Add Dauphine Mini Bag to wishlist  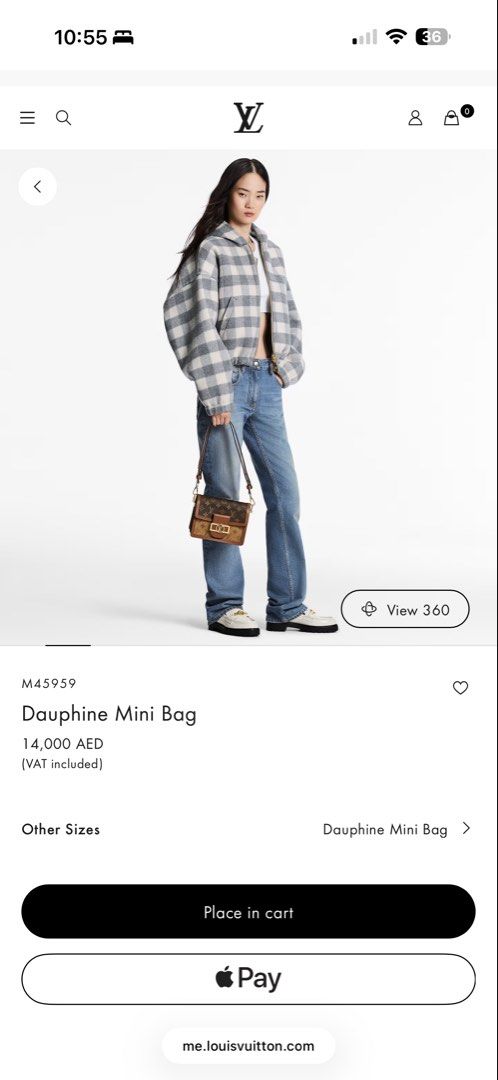(x=460, y=687)
